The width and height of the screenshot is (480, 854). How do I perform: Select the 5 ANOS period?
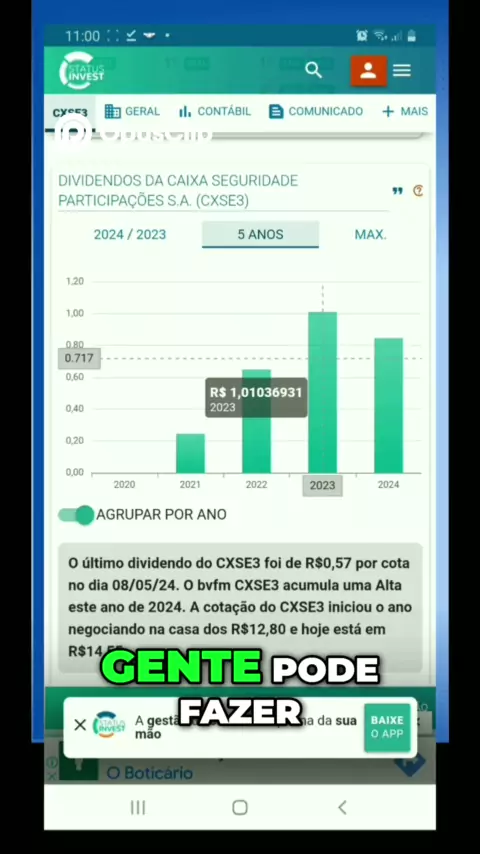pos(260,235)
